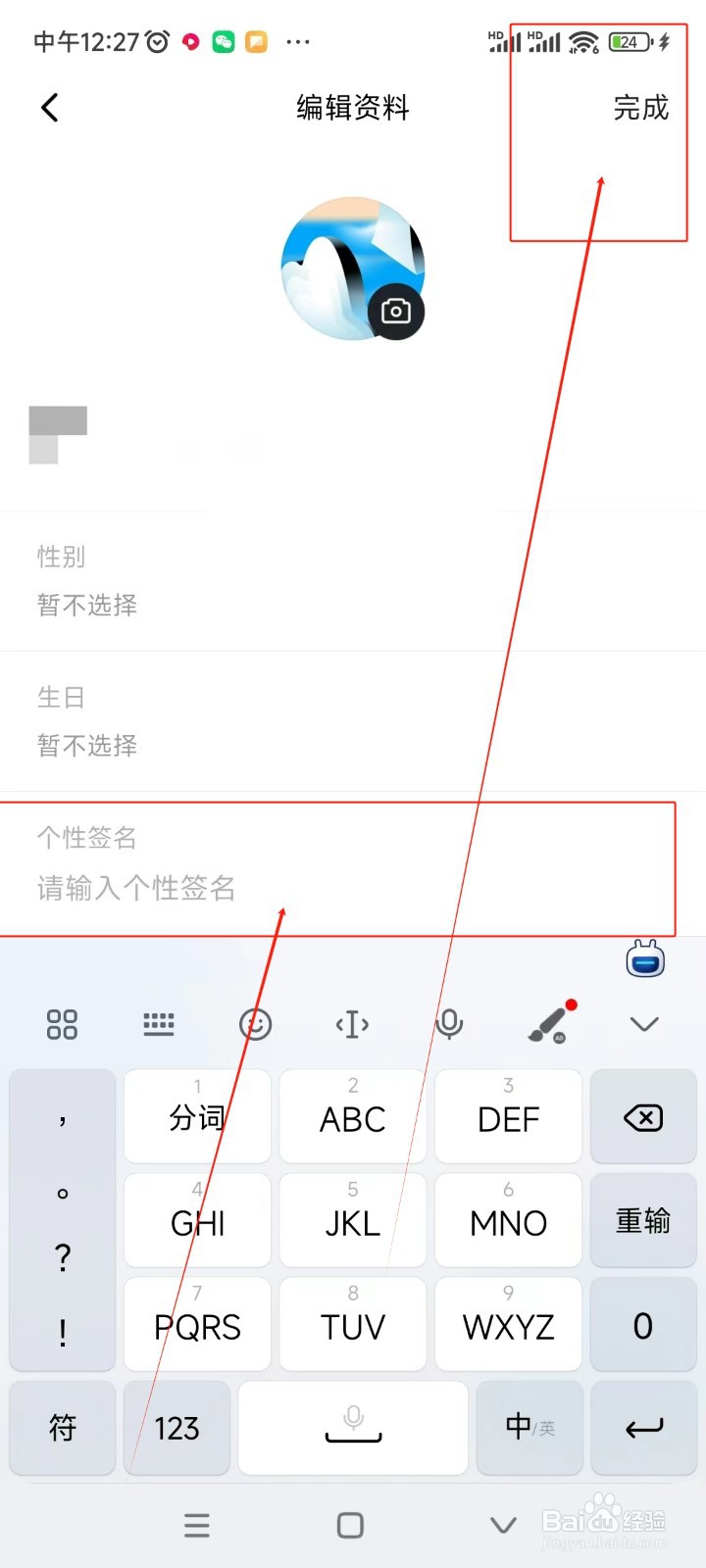706x1568 pixels.
Task: Open the AI robot assistant icon above keyboard
Action: (645, 959)
